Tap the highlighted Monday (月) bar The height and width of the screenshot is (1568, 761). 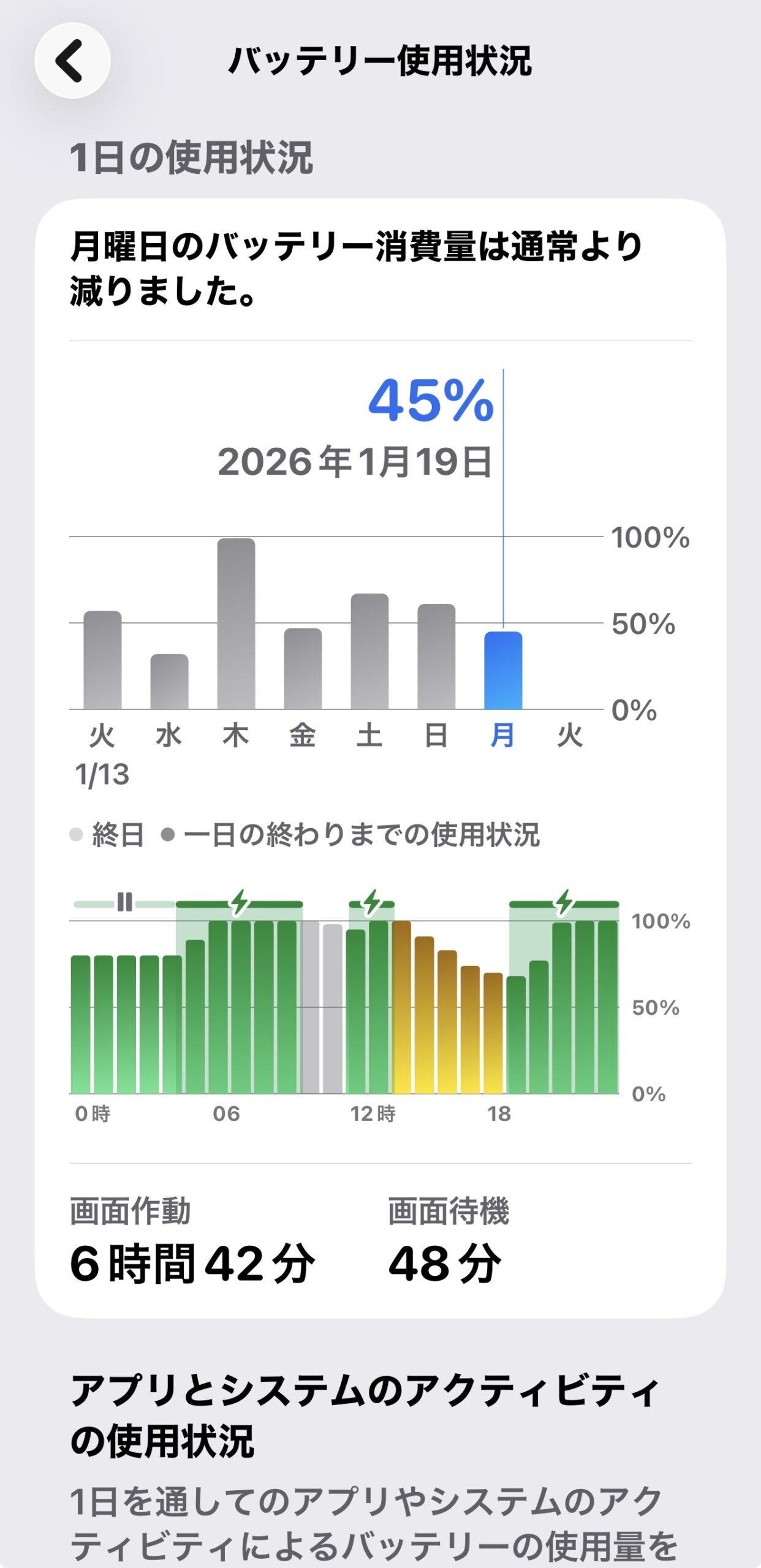pos(503,670)
